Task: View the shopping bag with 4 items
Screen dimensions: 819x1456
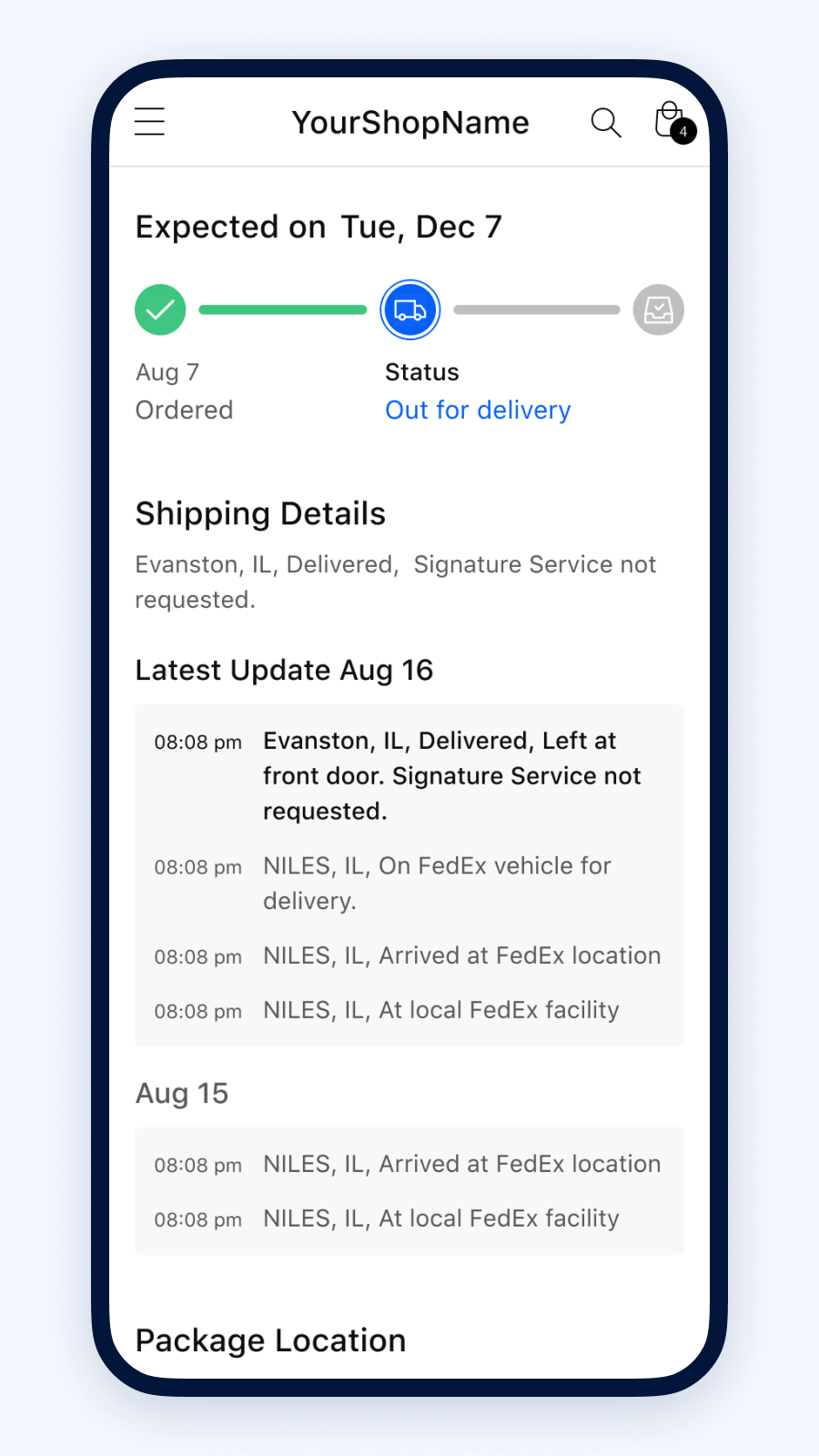Action: pos(672,122)
